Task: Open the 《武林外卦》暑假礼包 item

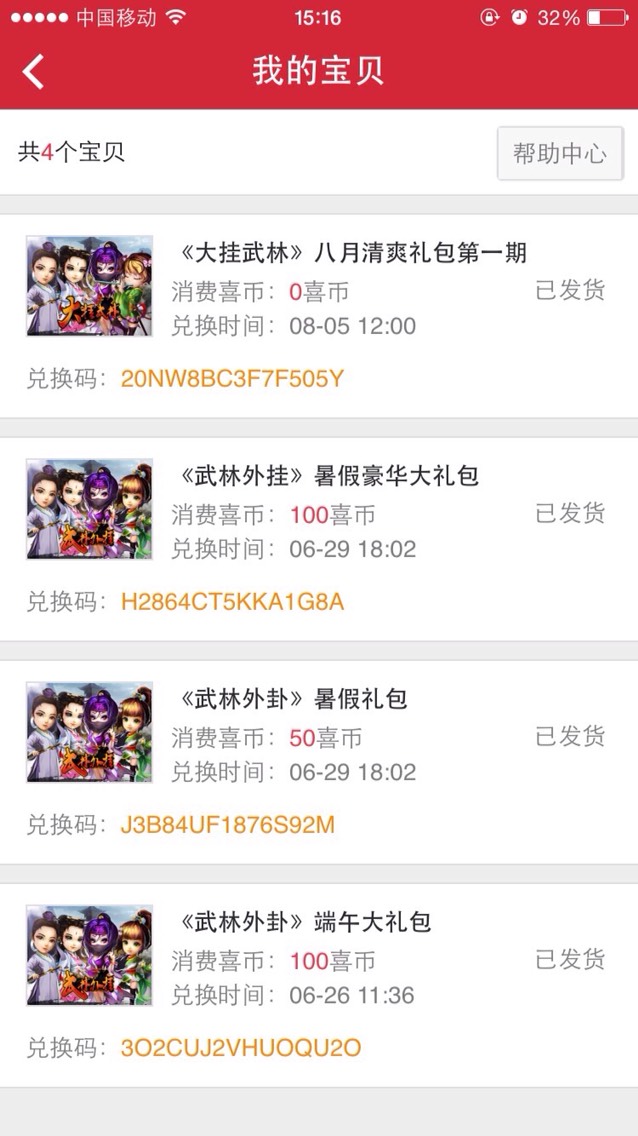Action: (x=319, y=762)
